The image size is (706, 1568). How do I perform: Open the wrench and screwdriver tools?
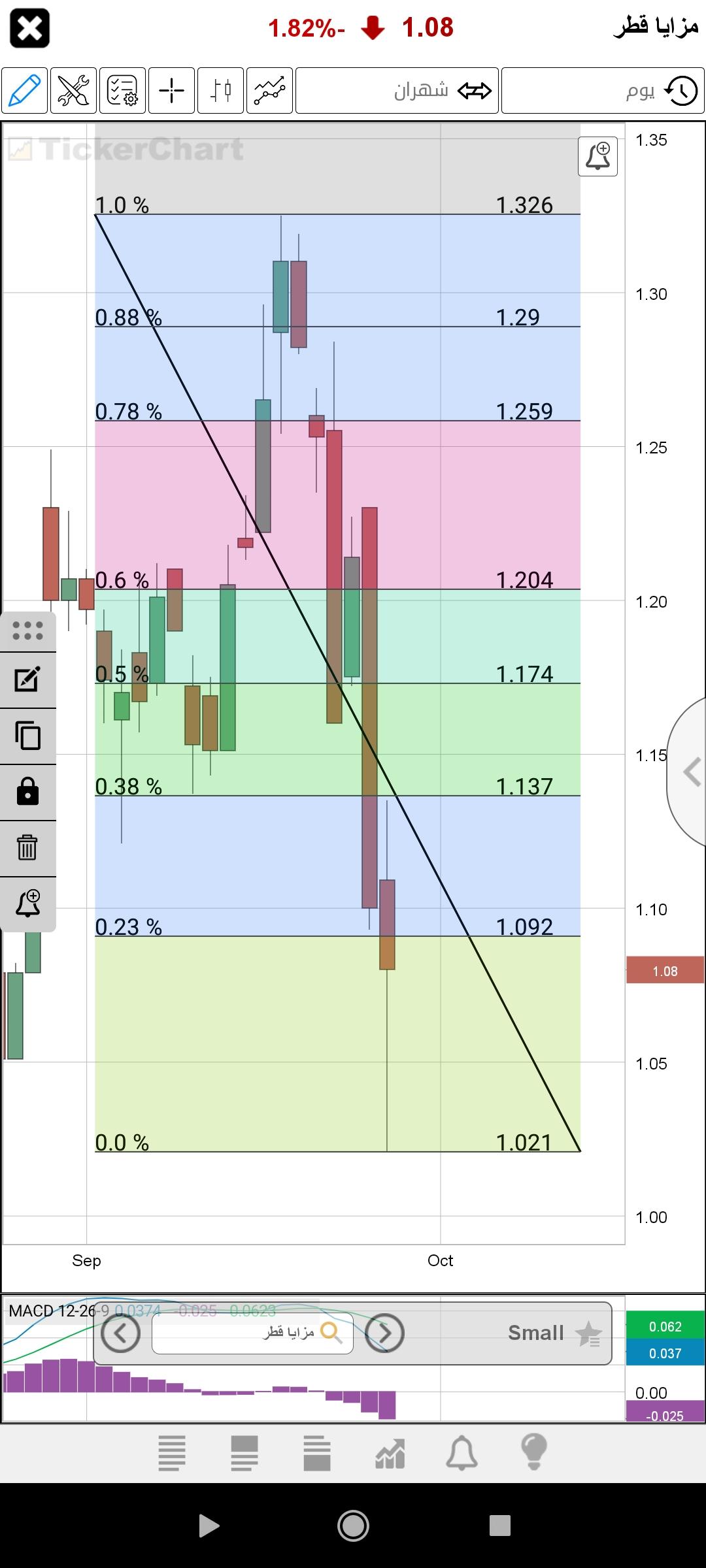coord(73,90)
